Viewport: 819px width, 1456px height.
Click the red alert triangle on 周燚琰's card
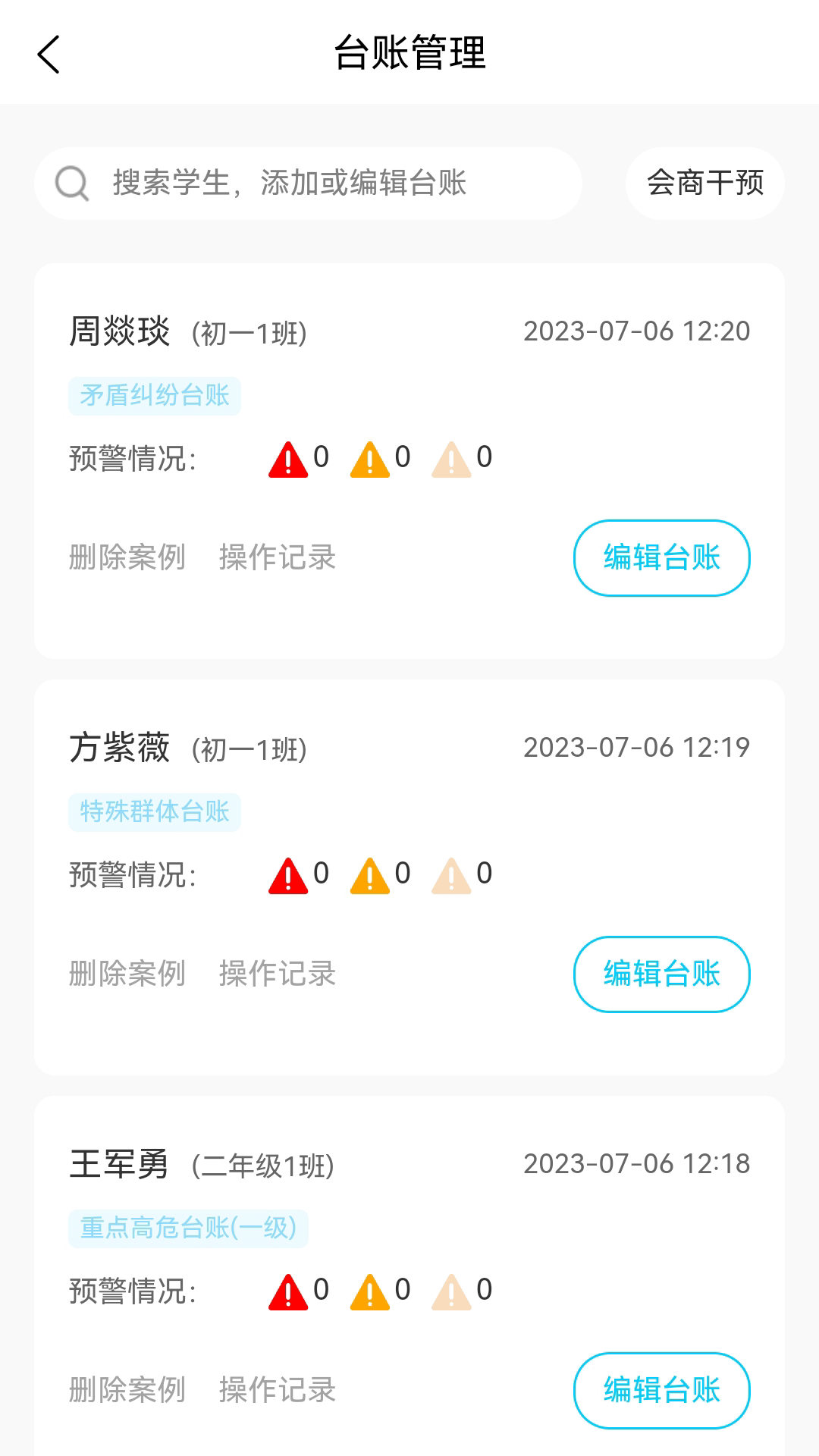point(290,457)
